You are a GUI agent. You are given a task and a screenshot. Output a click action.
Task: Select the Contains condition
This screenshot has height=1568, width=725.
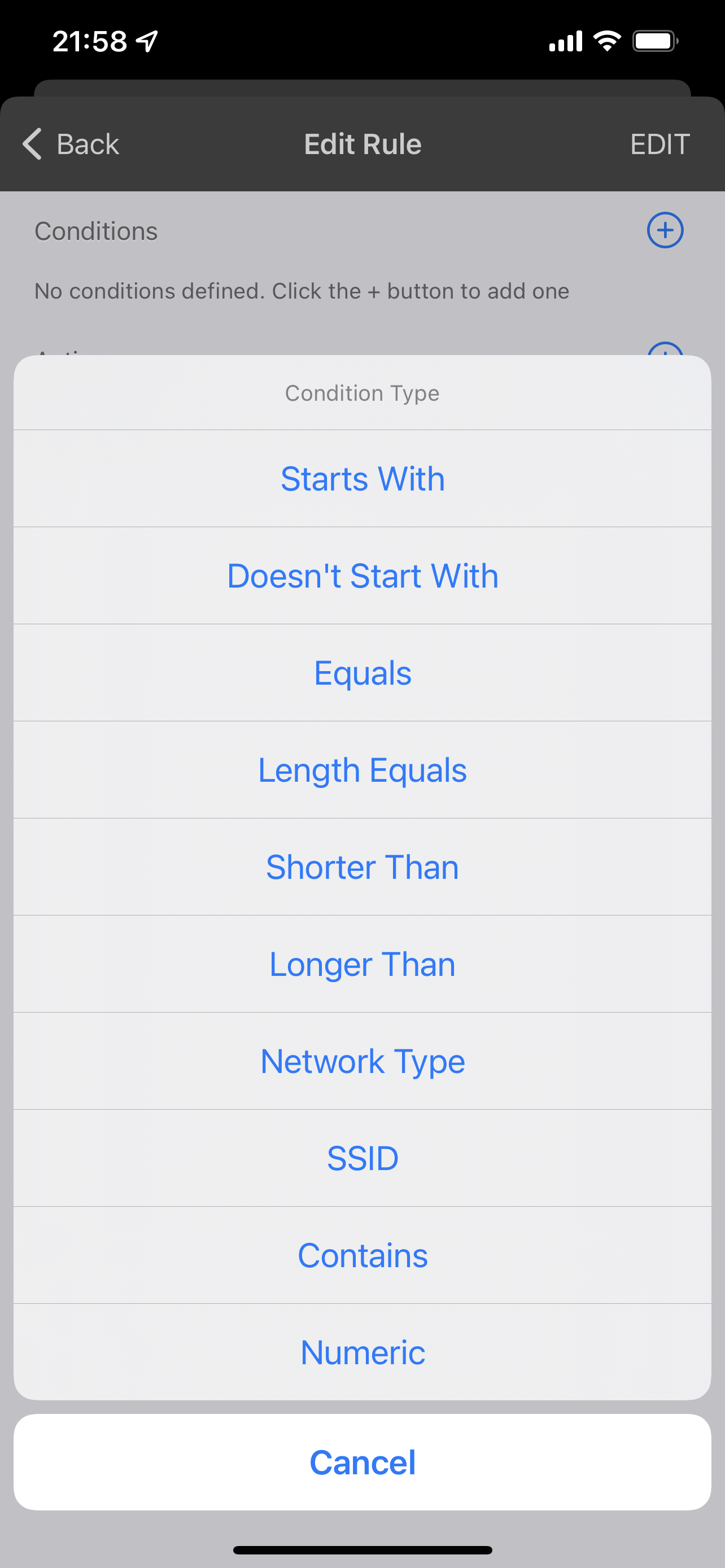(362, 1255)
